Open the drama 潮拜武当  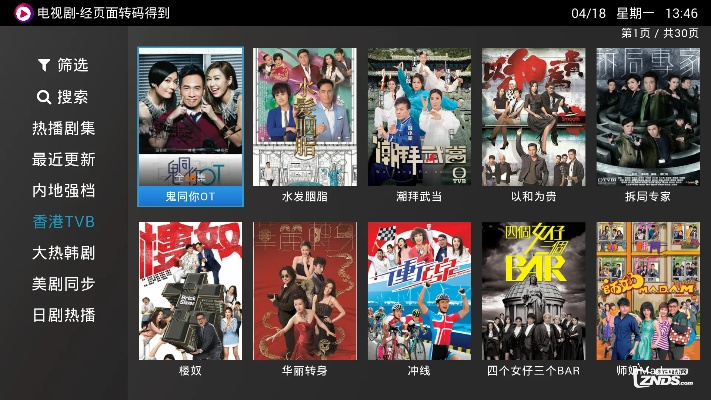pyautogui.click(x=419, y=118)
